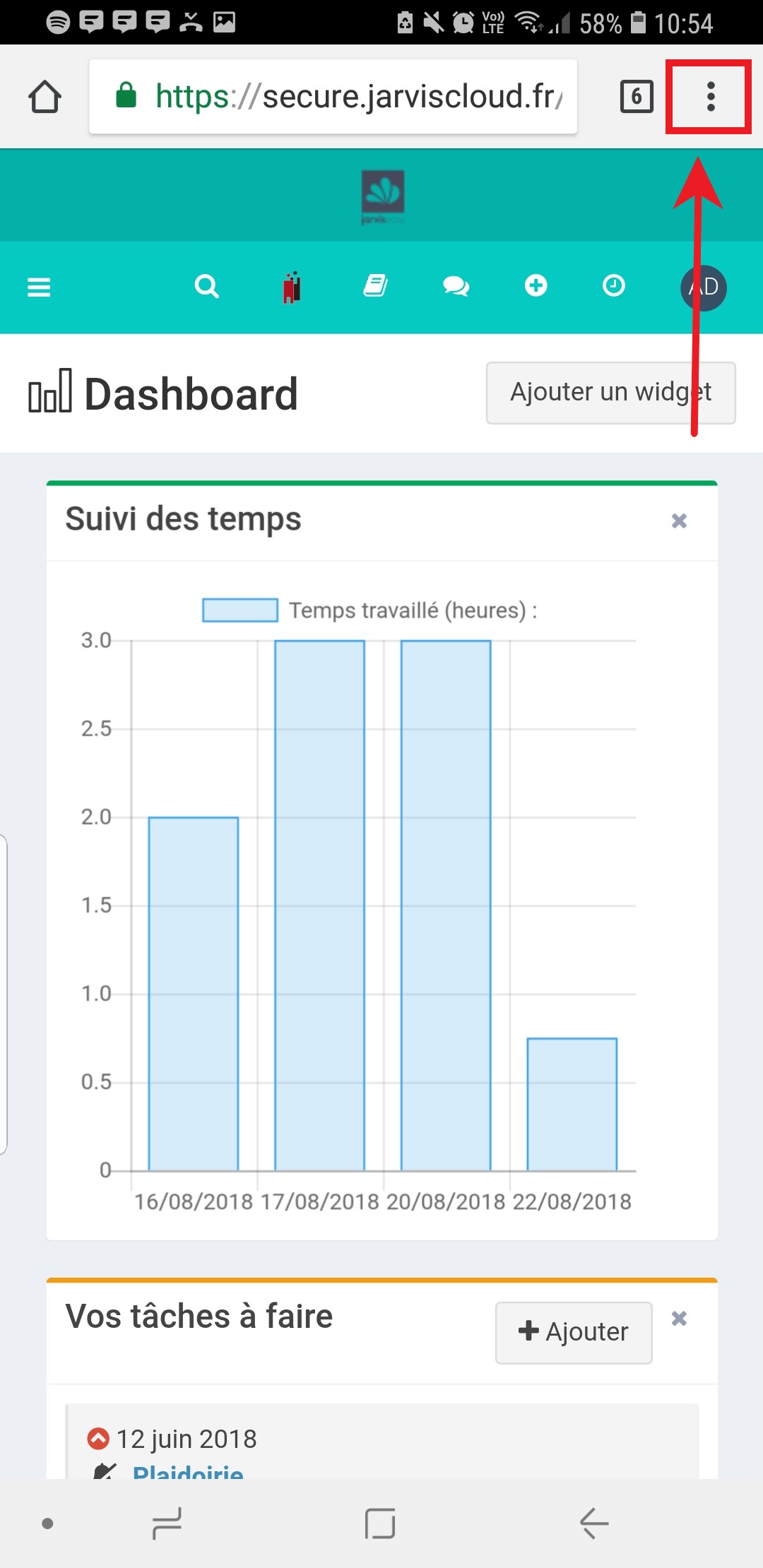
Task: Add a task with the Ajouter button
Action: click(574, 1332)
